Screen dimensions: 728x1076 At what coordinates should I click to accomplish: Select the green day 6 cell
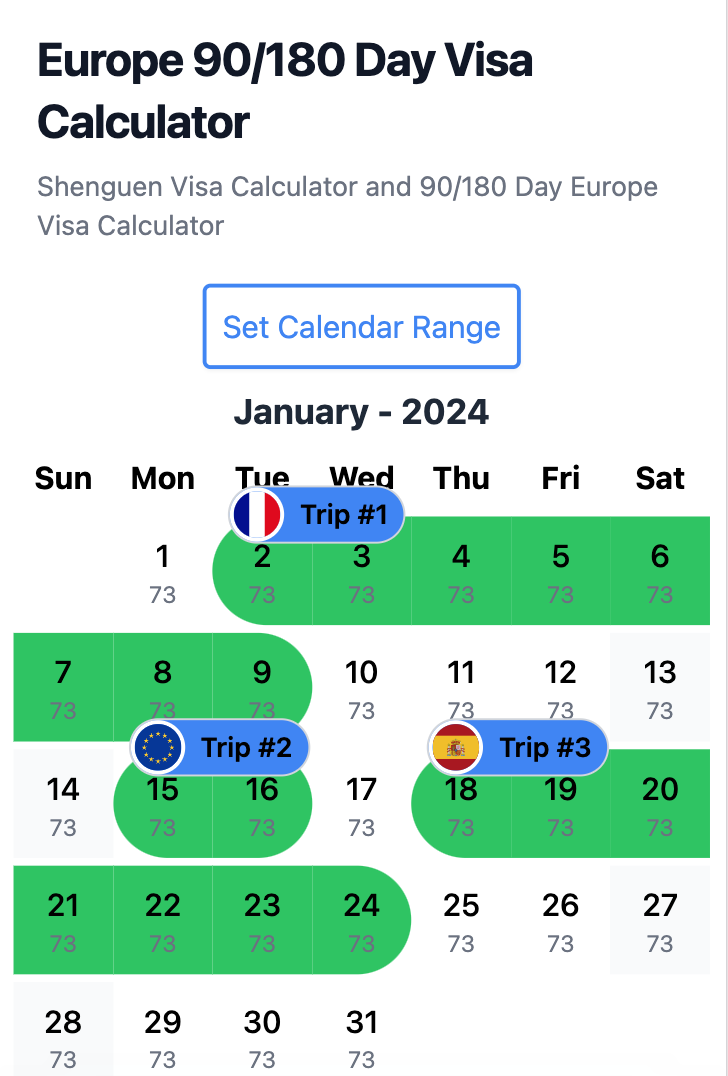(659, 571)
